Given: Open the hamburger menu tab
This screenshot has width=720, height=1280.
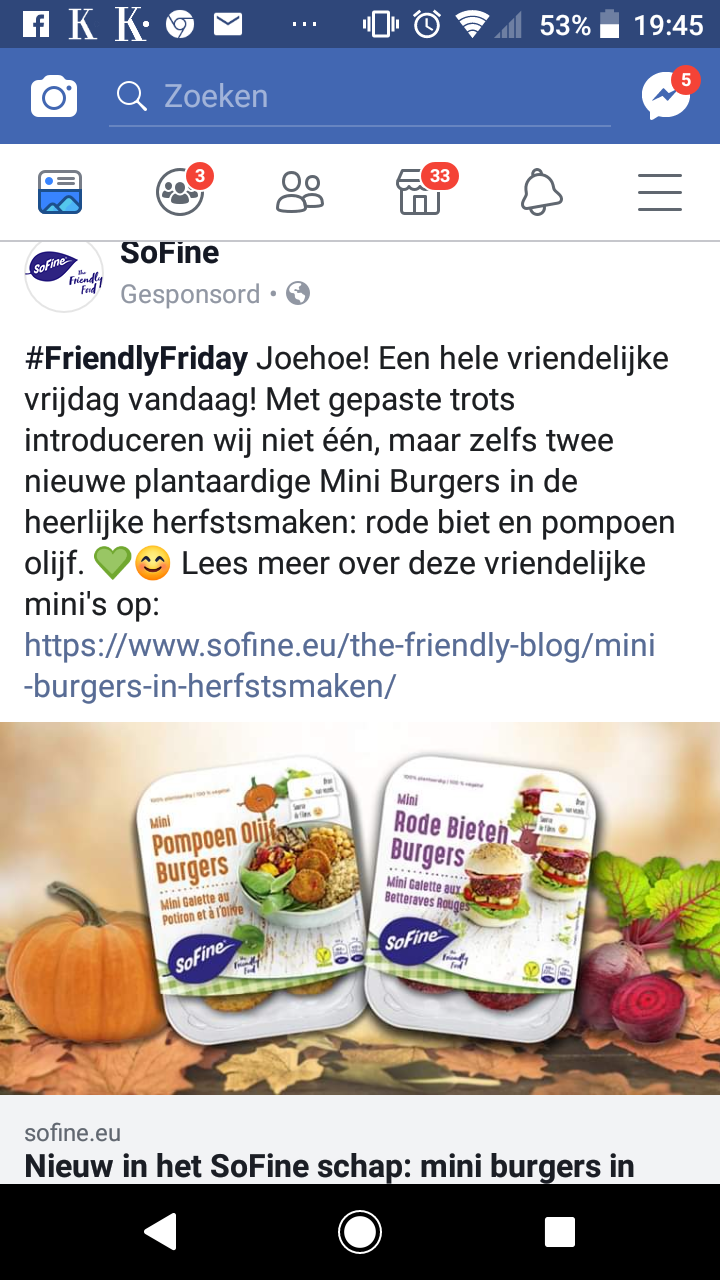Looking at the screenshot, I should 660,192.
